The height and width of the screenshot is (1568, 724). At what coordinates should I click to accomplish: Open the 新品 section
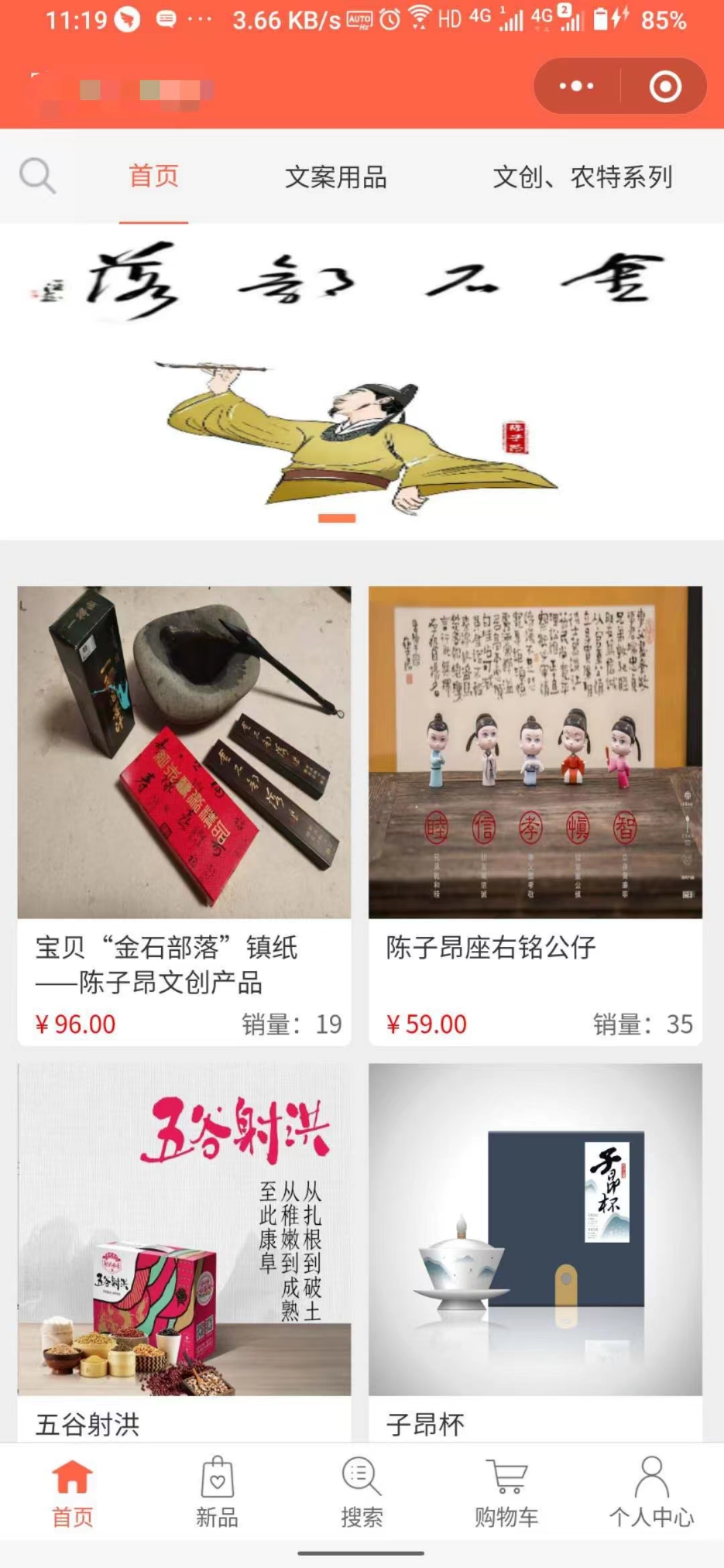pos(217,1492)
